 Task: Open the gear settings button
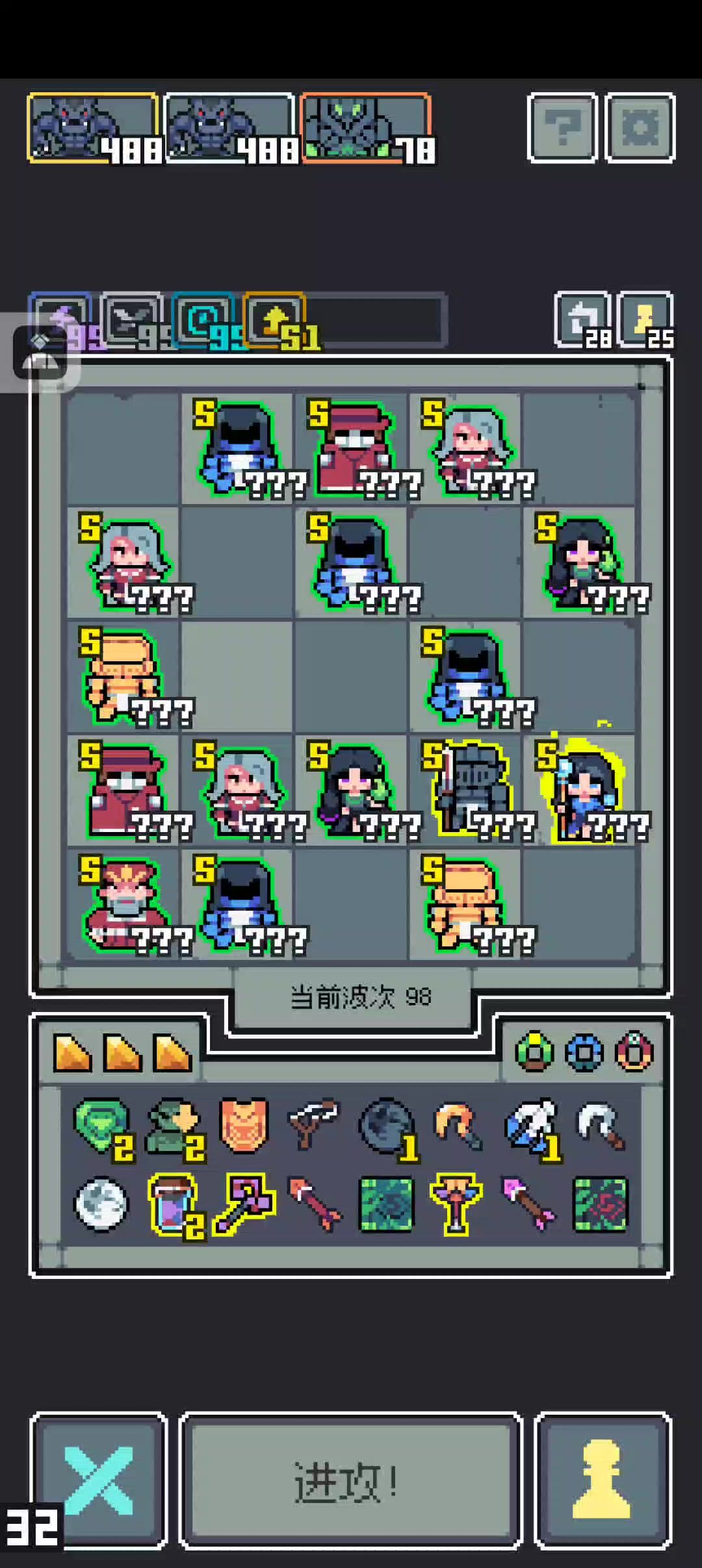tap(640, 128)
